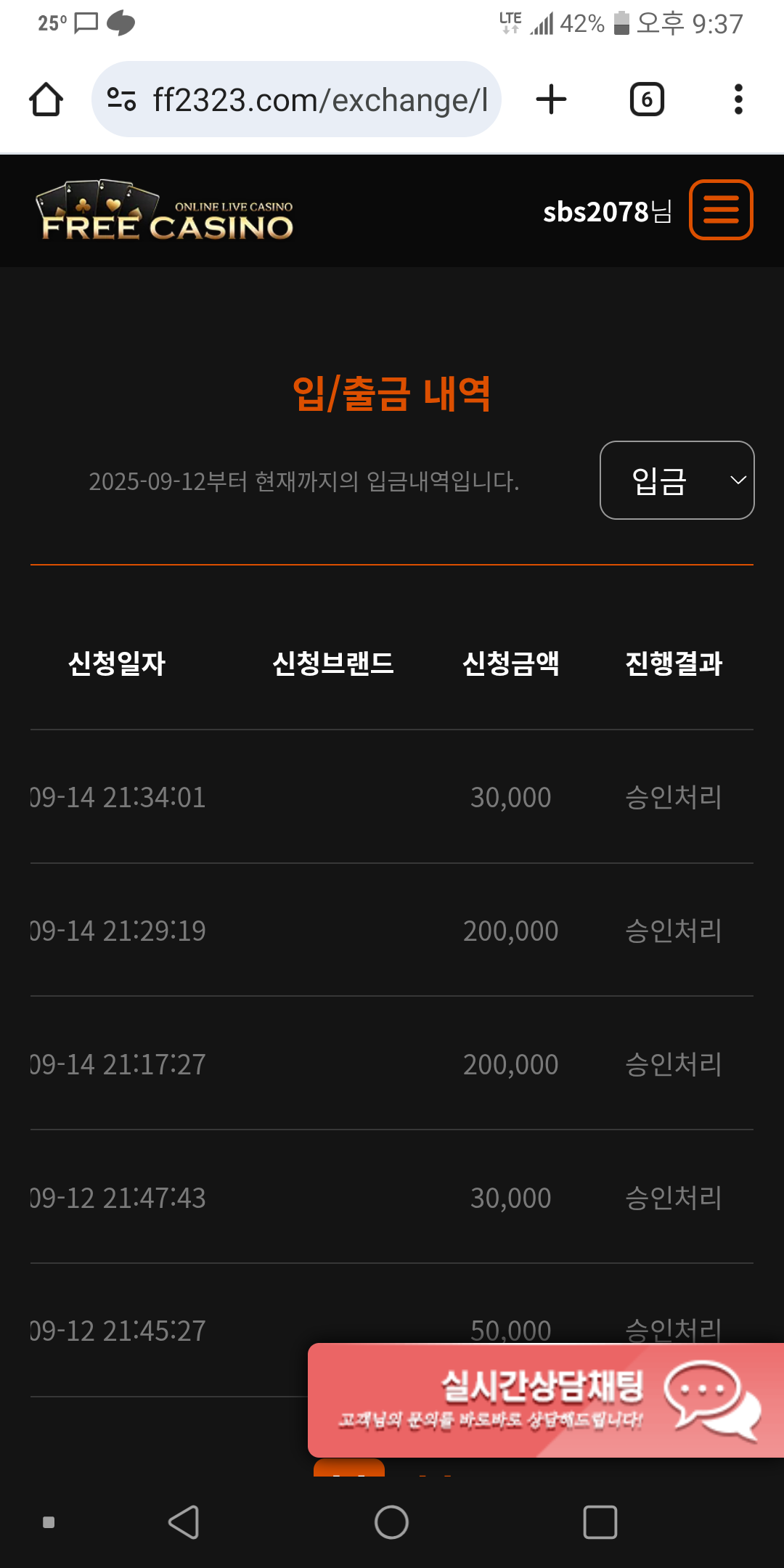Expand the 입금 dropdown filter
The width and height of the screenshot is (784, 1568).
pos(677,481)
